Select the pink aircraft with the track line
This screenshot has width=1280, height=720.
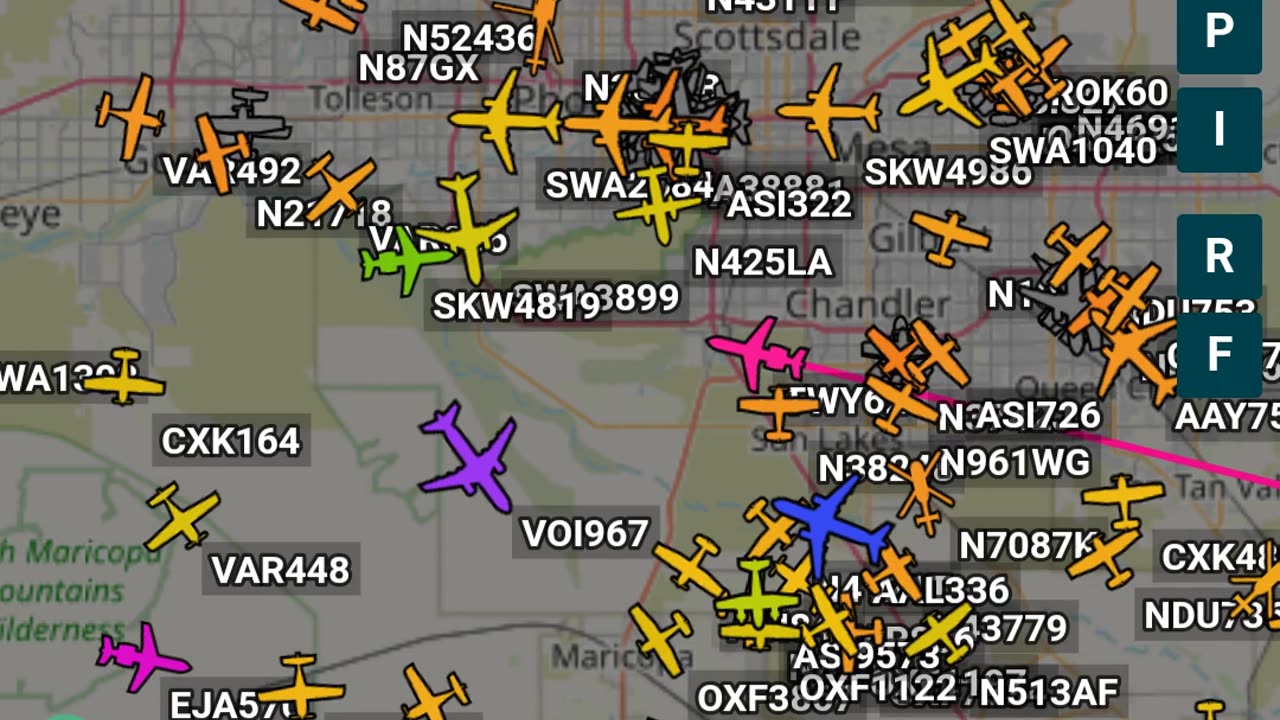[759, 351]
